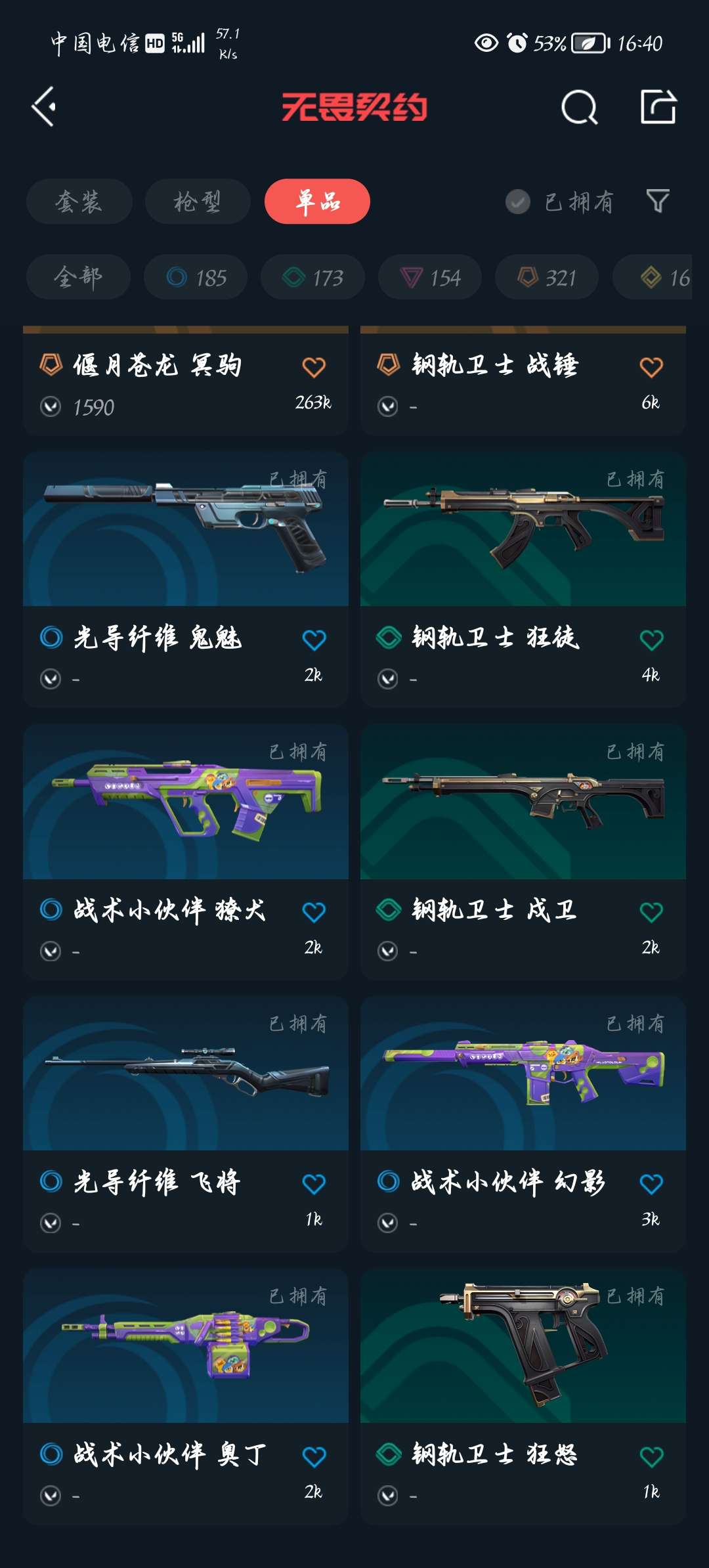The image size is (709, 1568).
Task: Filter by the 321 orange tier chip
Action: (x=546, y=277)
